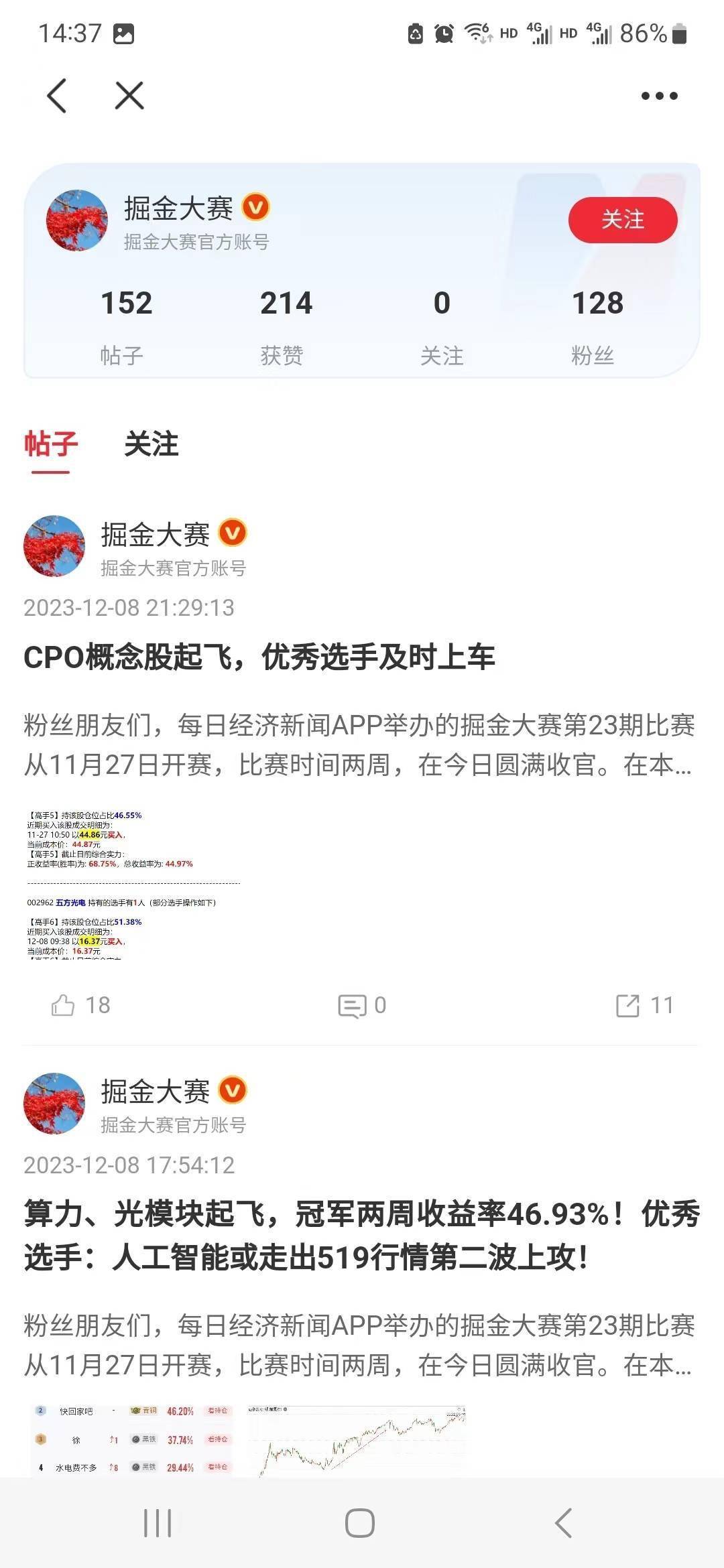Viewport: 724px width, 1568px height.
Task: Open the ranking image in the 算力 post
Action: (131, 1439)
